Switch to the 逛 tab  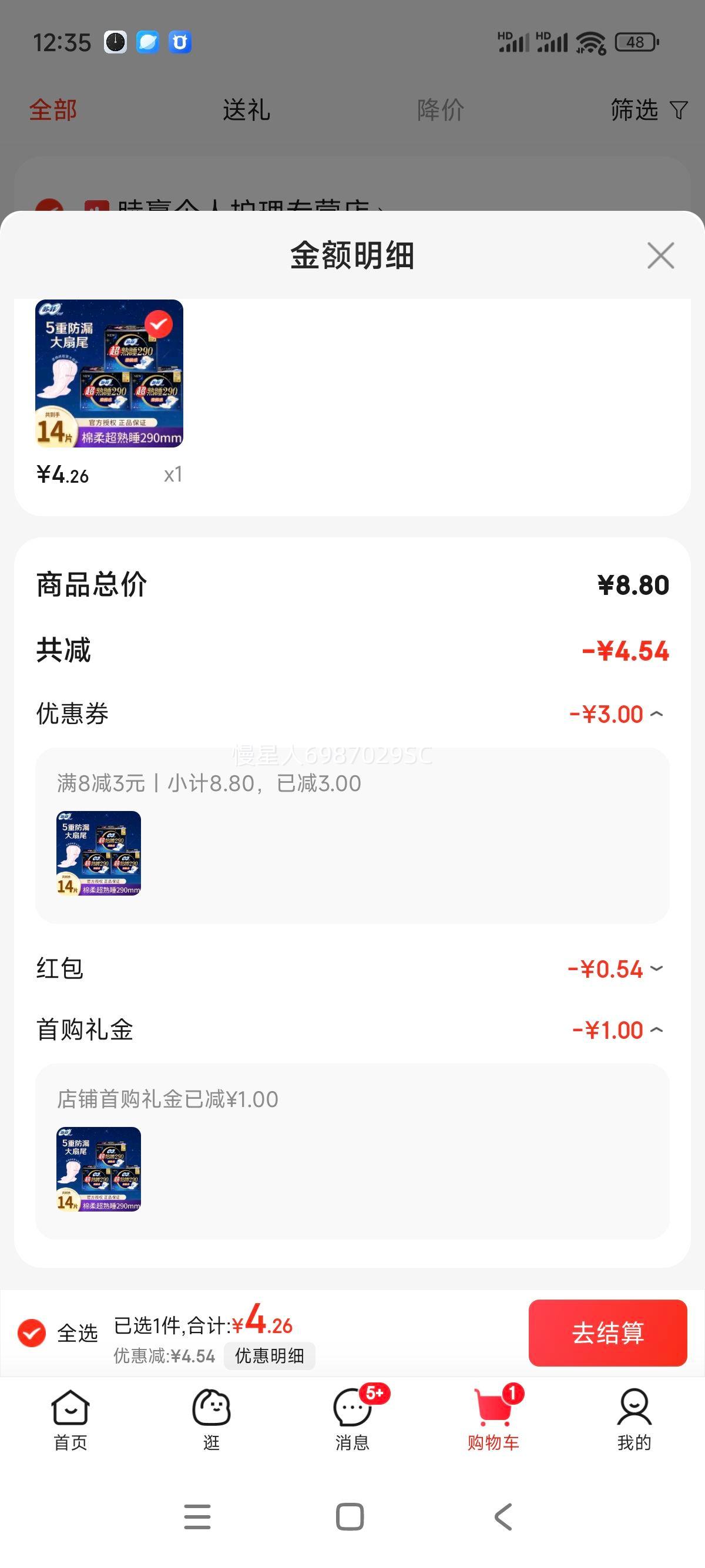coord(211,1419)
